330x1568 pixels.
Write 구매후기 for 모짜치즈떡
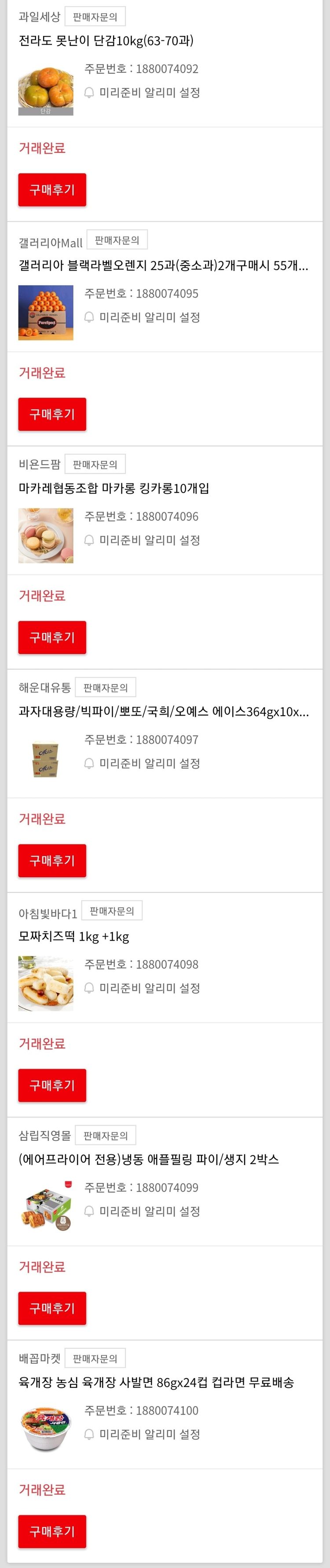pyautogui.click(x=52, y=1085)
